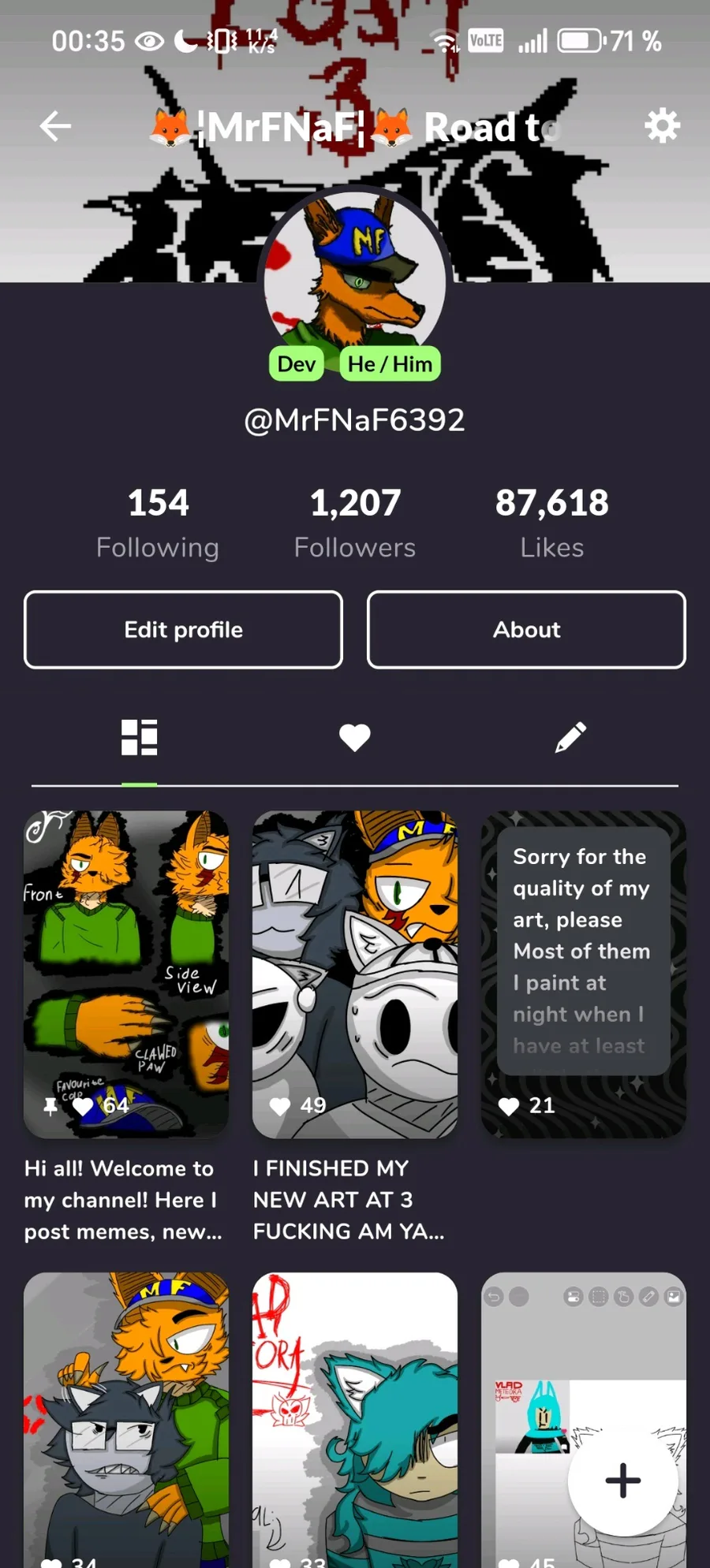Open the "I FINISHED MY NEW ART" post
Image resolution: width=710 pixels, height=1568 pixels.
(x=355, y=974)
